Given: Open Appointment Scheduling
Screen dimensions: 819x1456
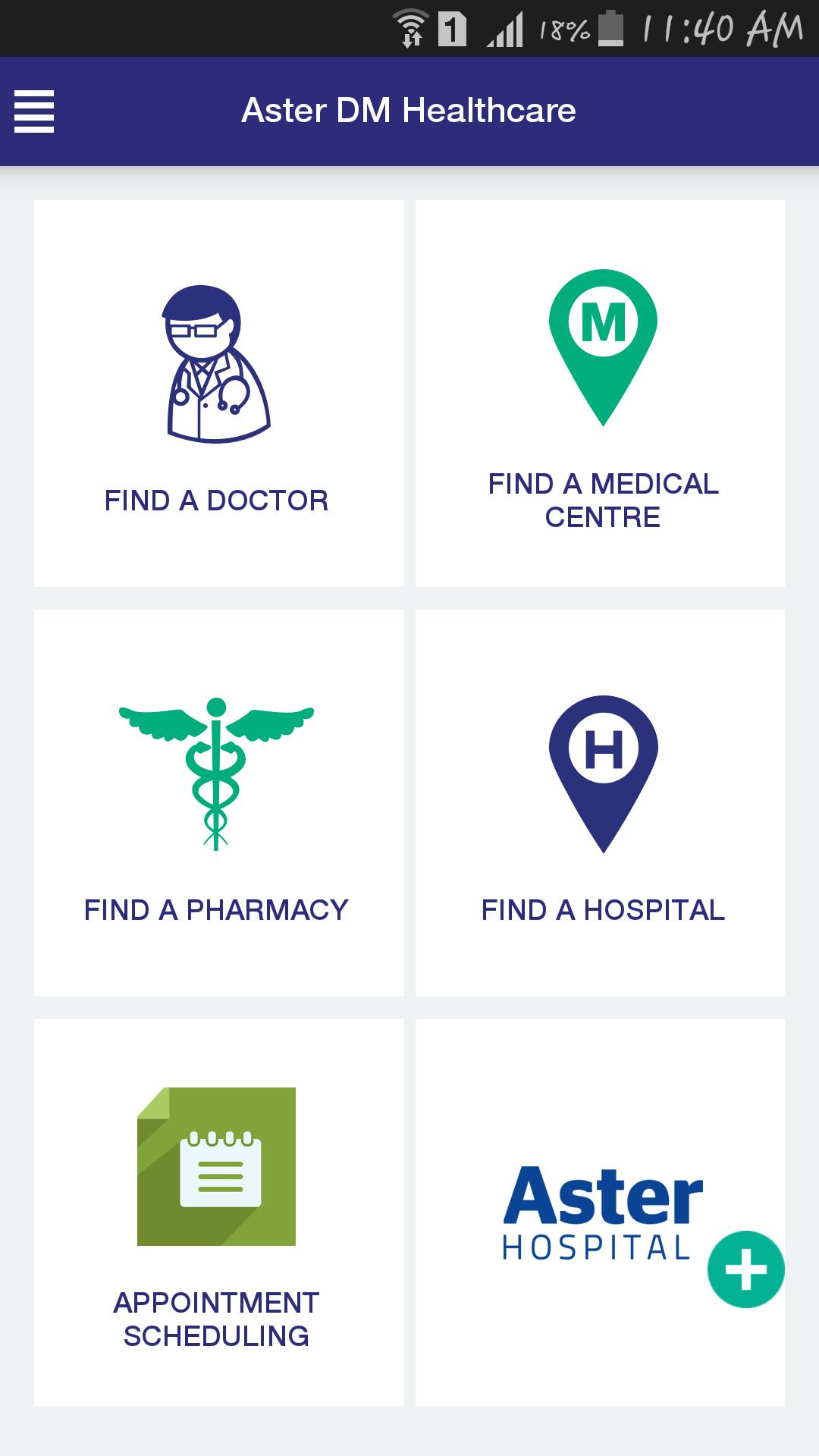Looking at the screenshot, I should [x=218, y=1212].
